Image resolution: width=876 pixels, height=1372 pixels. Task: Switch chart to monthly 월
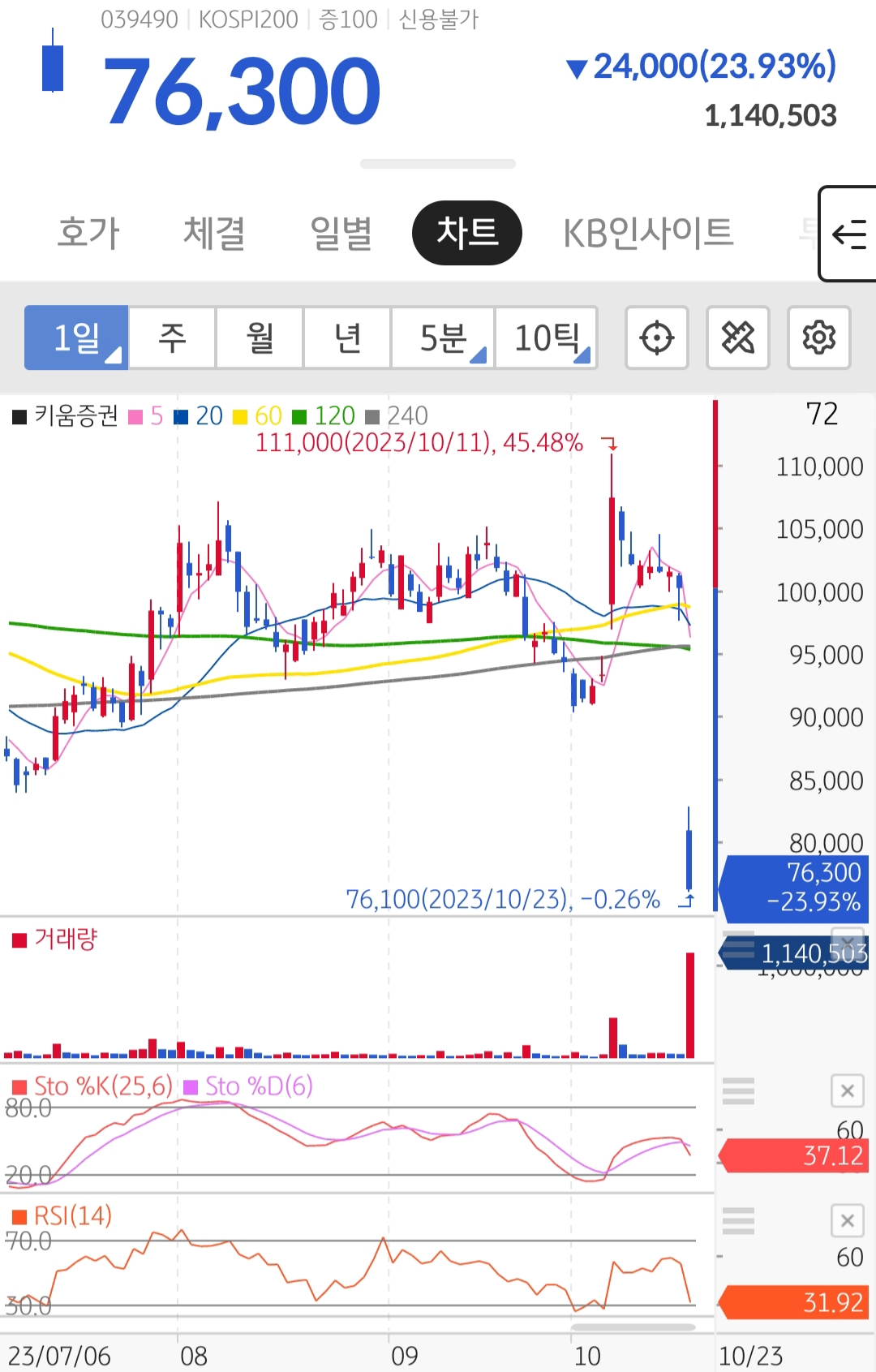pos(260,338)
